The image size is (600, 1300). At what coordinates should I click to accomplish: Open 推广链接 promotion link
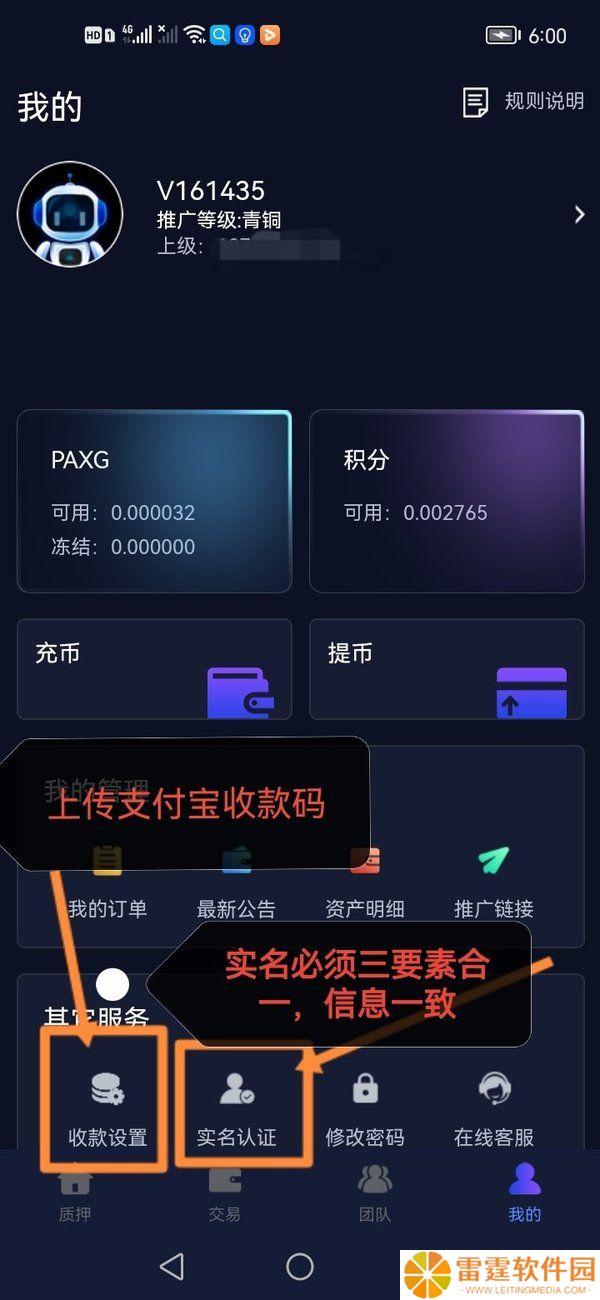tap(494, 885)
